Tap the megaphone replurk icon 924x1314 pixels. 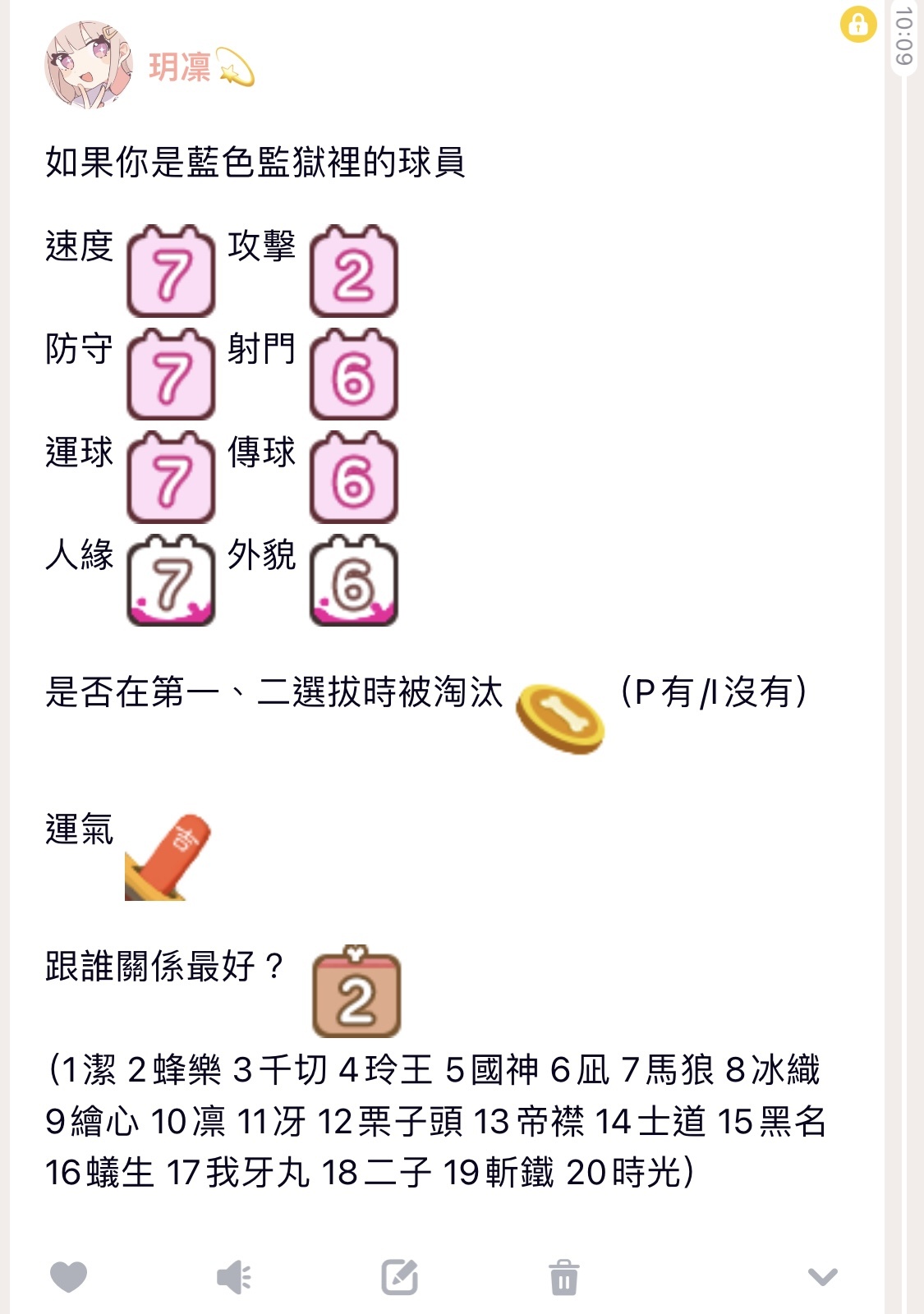234,1278
